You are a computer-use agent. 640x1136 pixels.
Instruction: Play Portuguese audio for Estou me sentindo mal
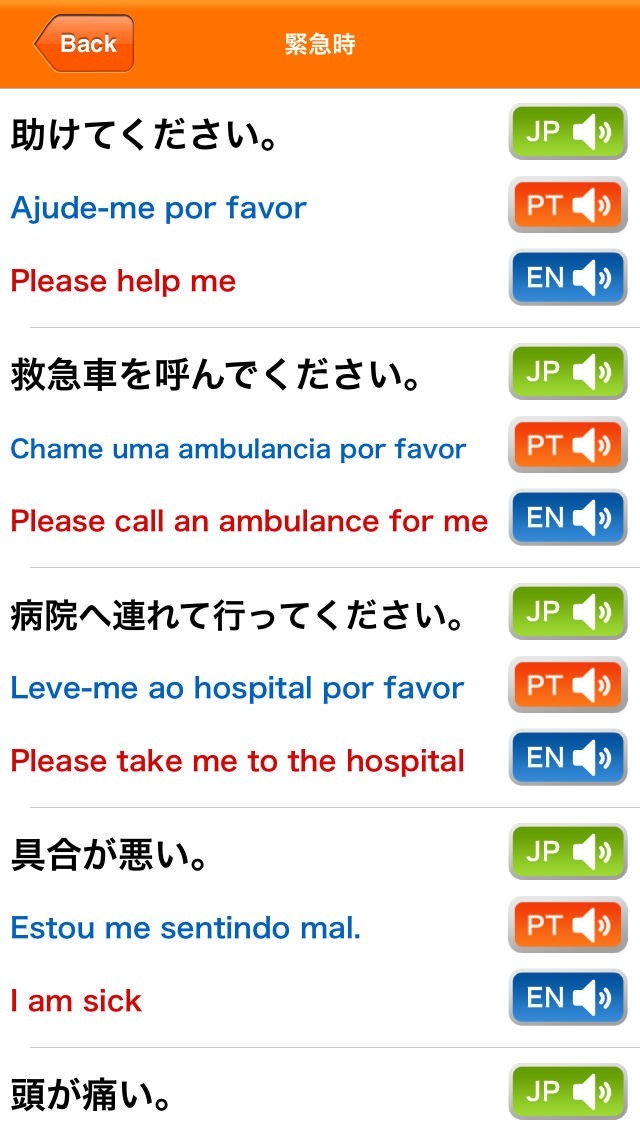[567, 926]
